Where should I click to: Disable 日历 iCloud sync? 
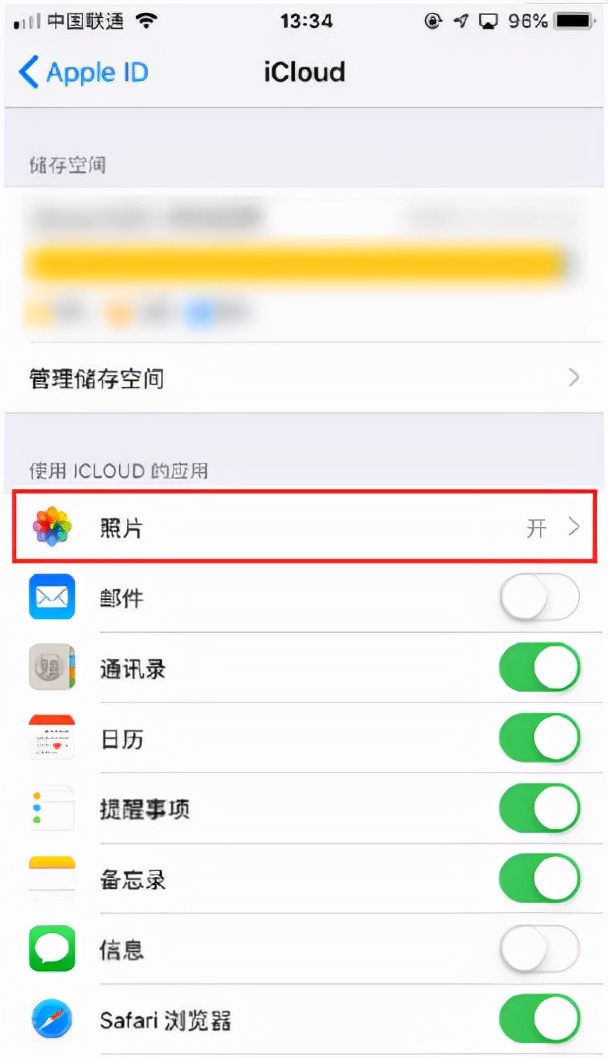point(539,739)
